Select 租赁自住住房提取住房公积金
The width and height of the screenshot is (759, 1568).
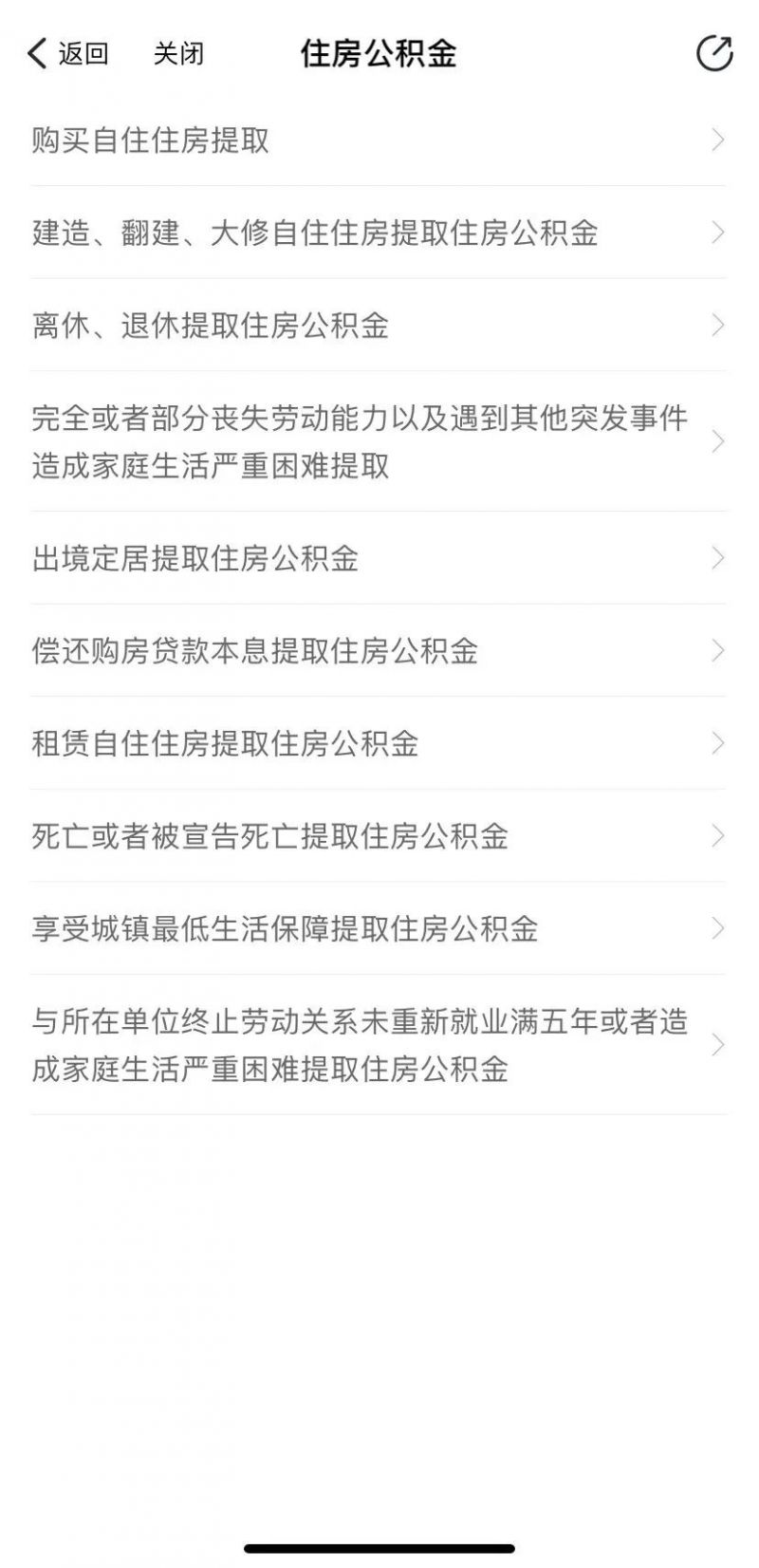379,743
